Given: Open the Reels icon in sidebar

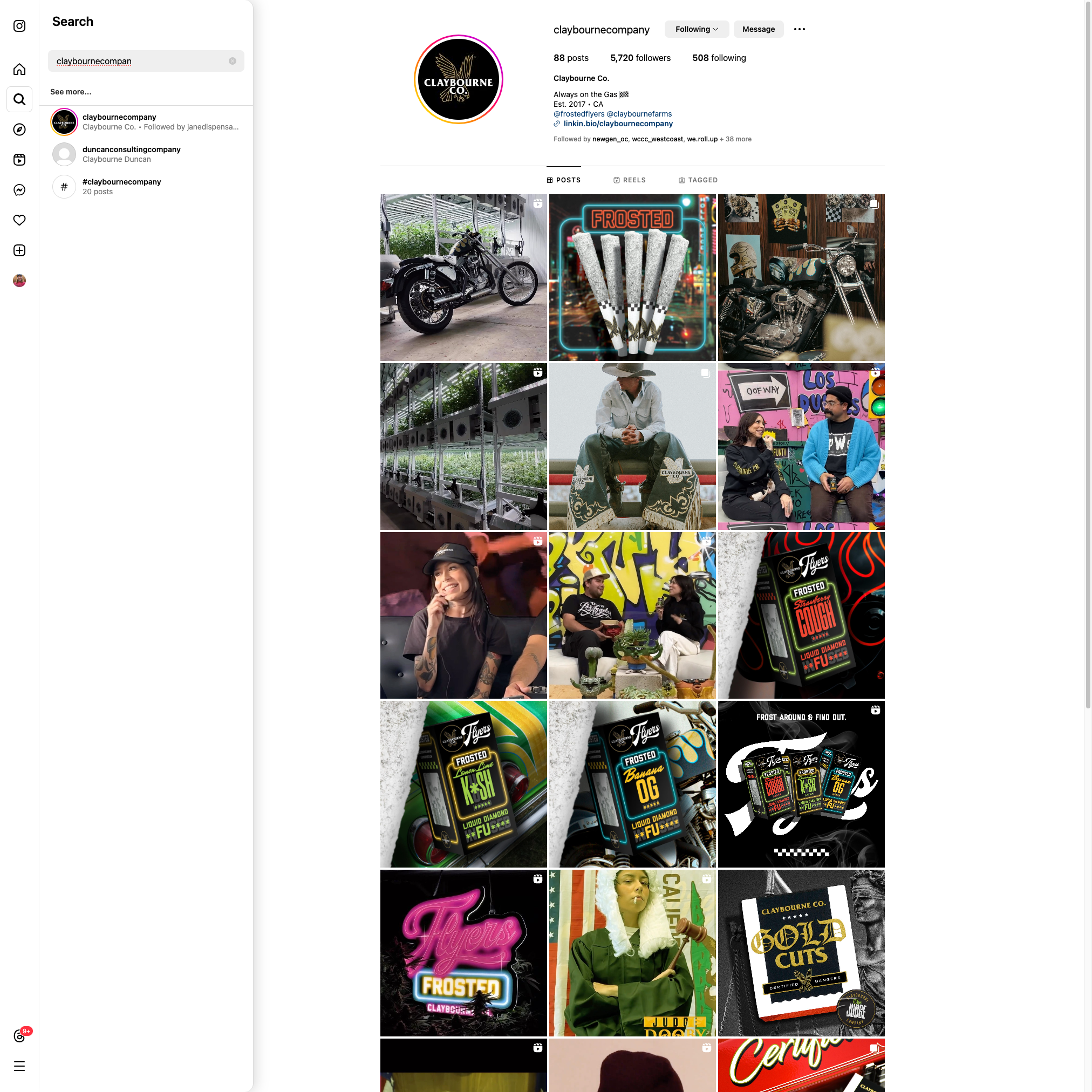Looking at the screenshot, I should coord(19,160).
